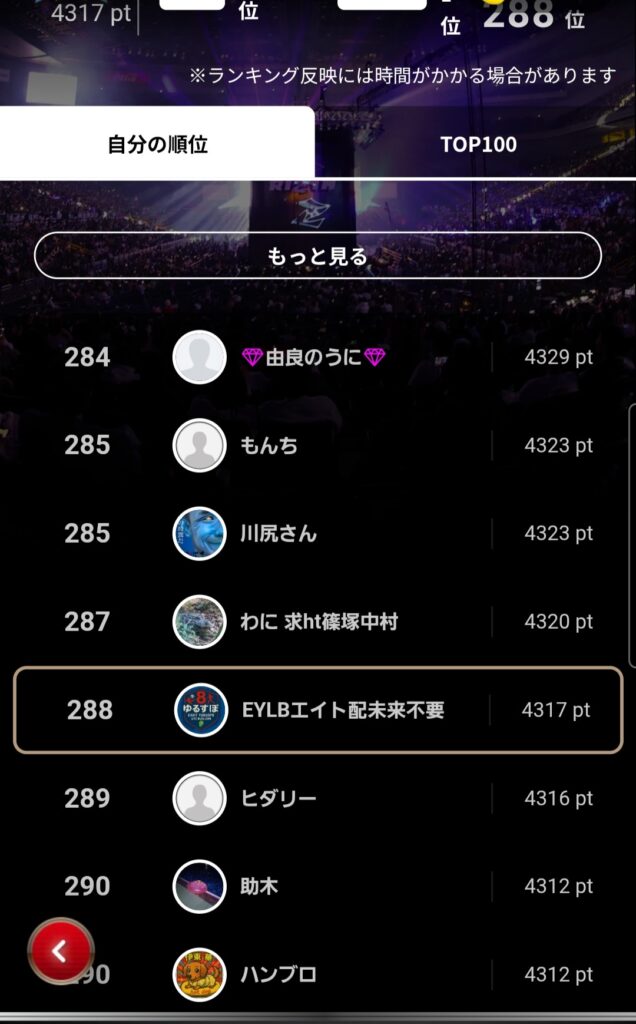Open 川尻さん ranking row
Image resolution: width=636 pixels, height=1024 pixels.
pos(318,533)
